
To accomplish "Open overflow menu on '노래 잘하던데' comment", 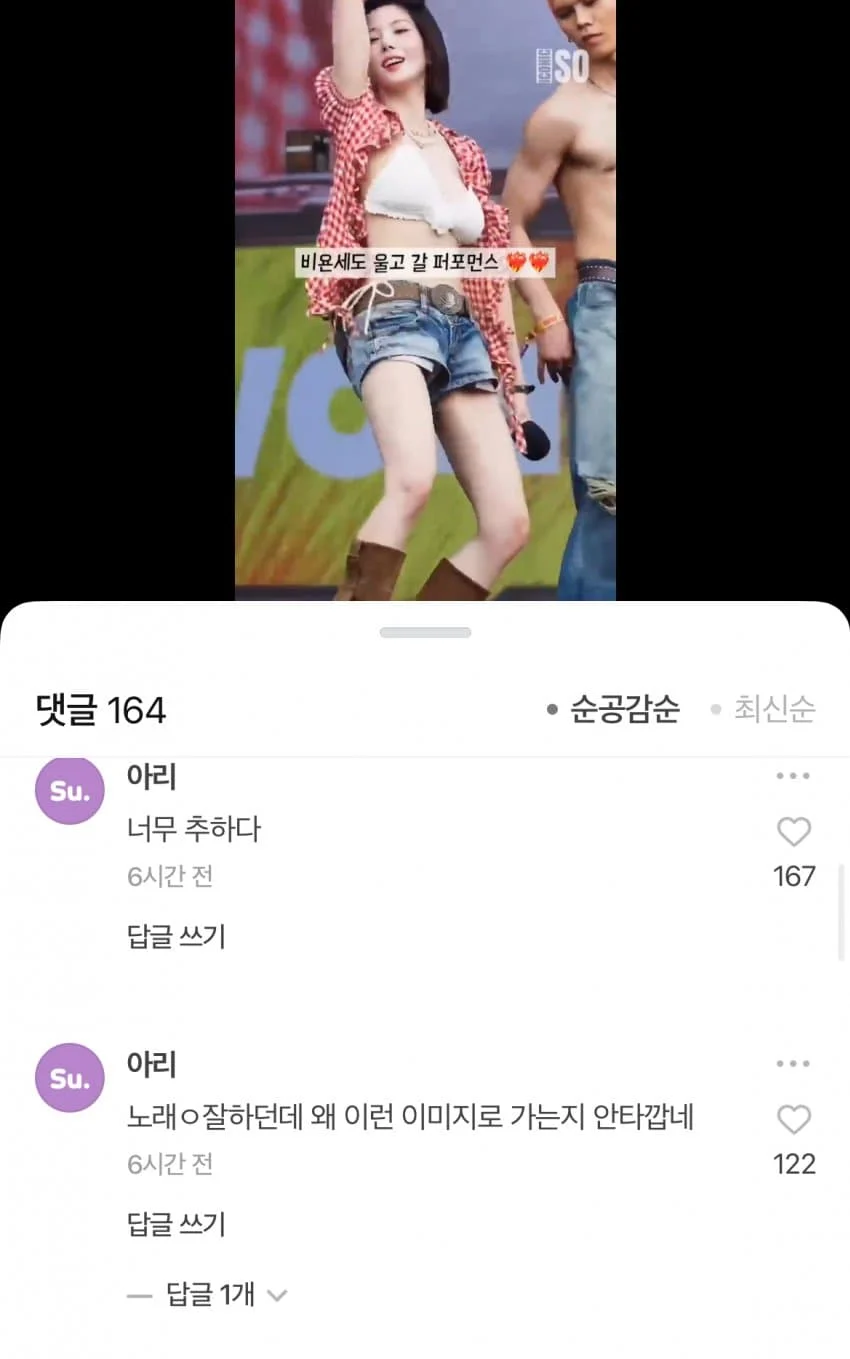I will click(x=793, y=1064).
